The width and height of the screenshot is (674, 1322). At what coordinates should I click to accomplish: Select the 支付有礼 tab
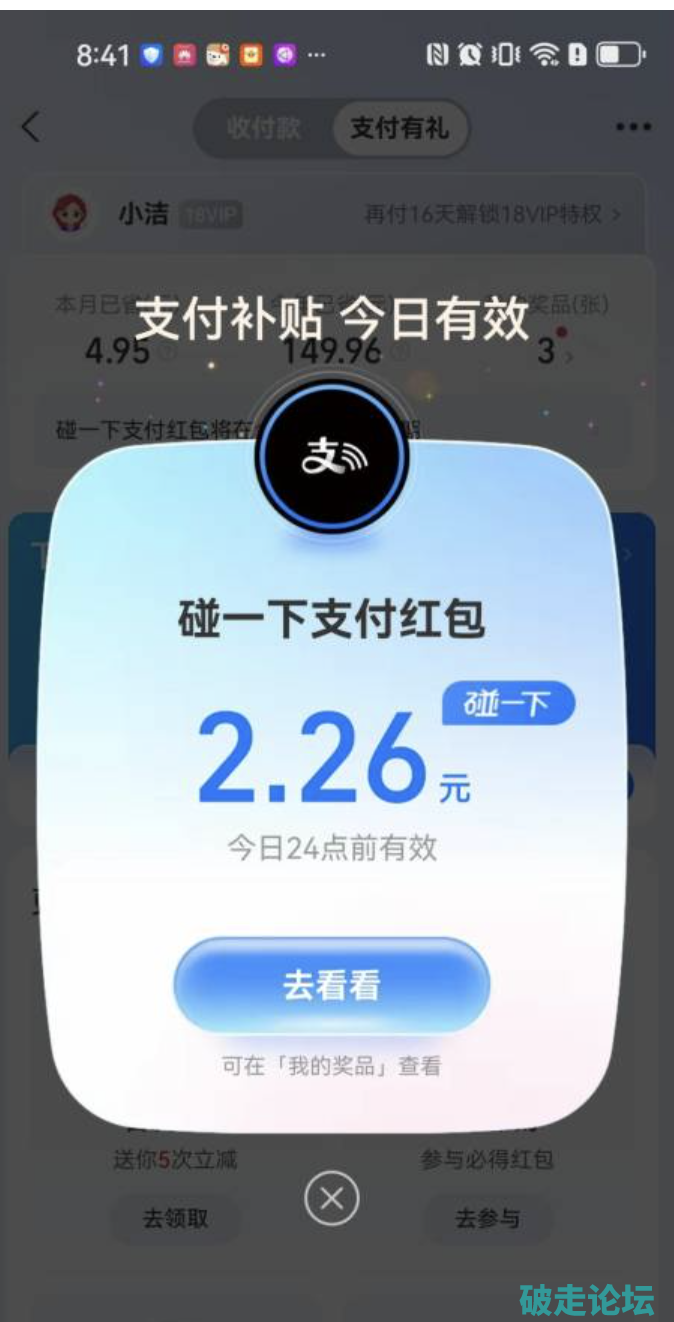399,128
